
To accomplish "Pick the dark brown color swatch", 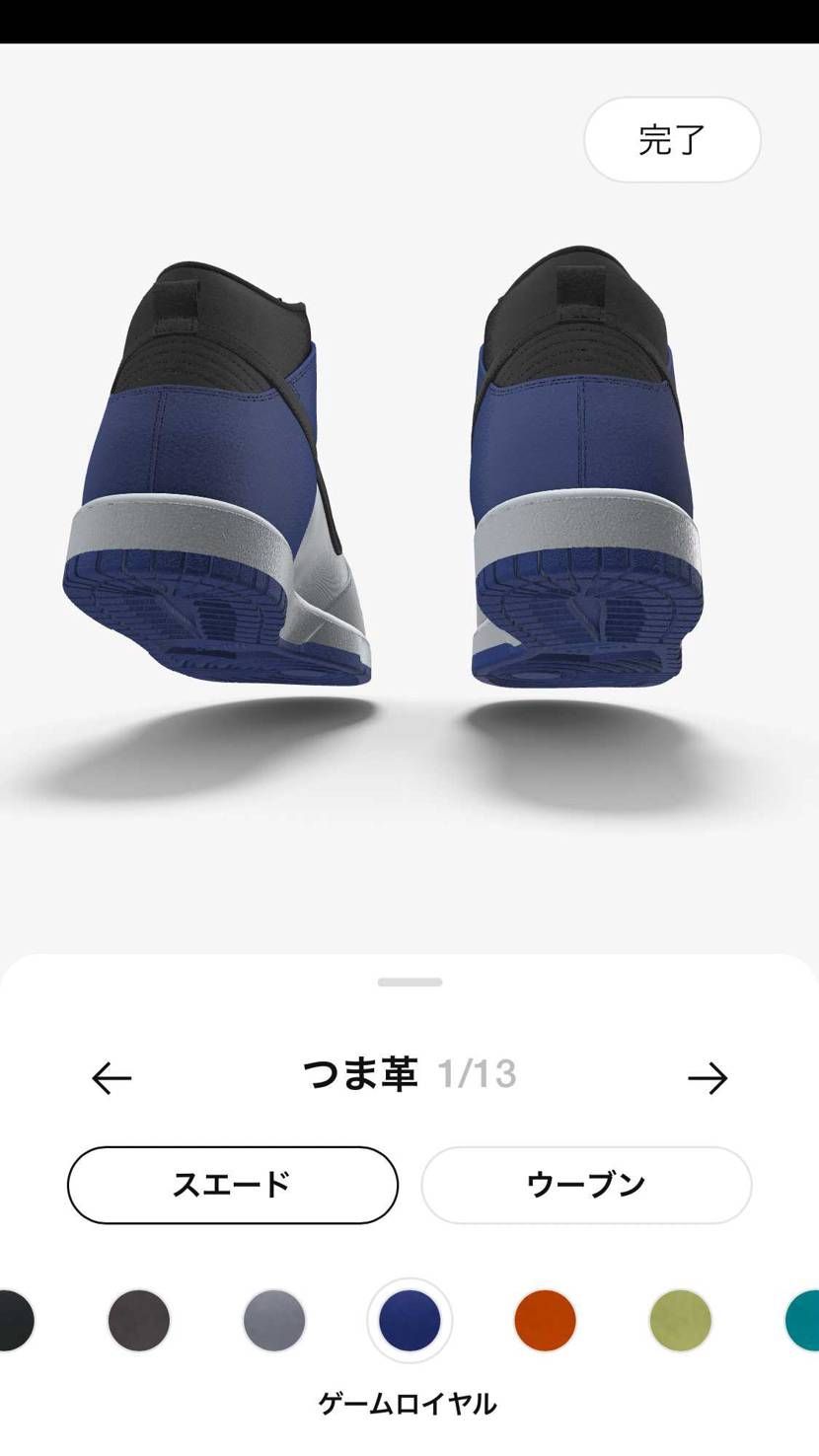I will click(137, 1322).
